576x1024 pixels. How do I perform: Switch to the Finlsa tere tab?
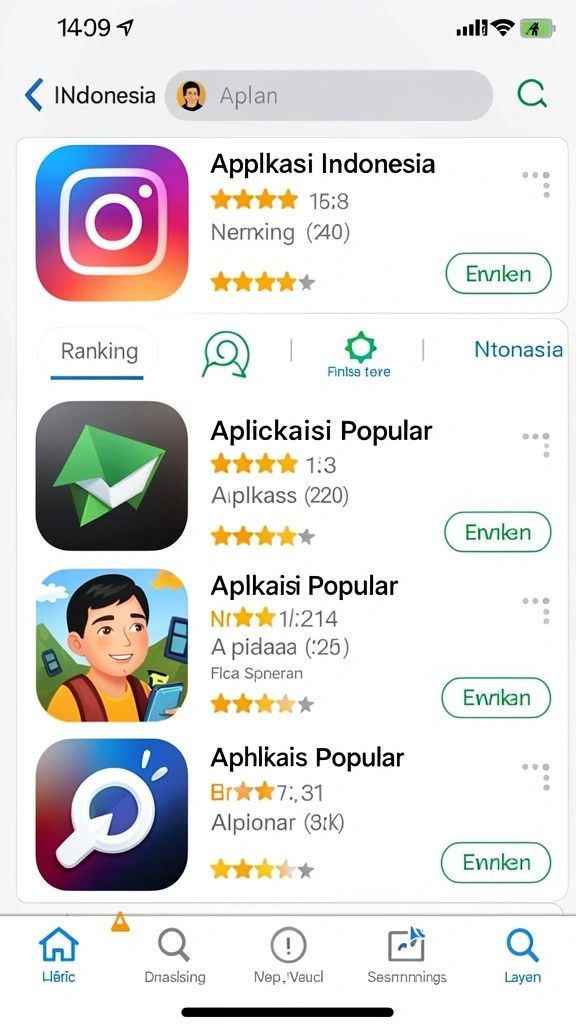pyautogui.click(x=359, y=355)
